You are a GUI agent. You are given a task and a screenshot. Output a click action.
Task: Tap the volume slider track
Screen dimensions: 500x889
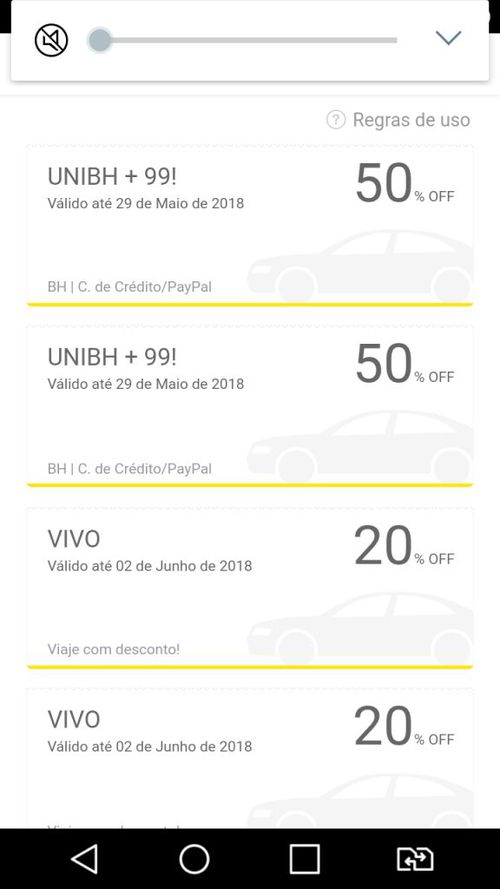click(243, 40)
